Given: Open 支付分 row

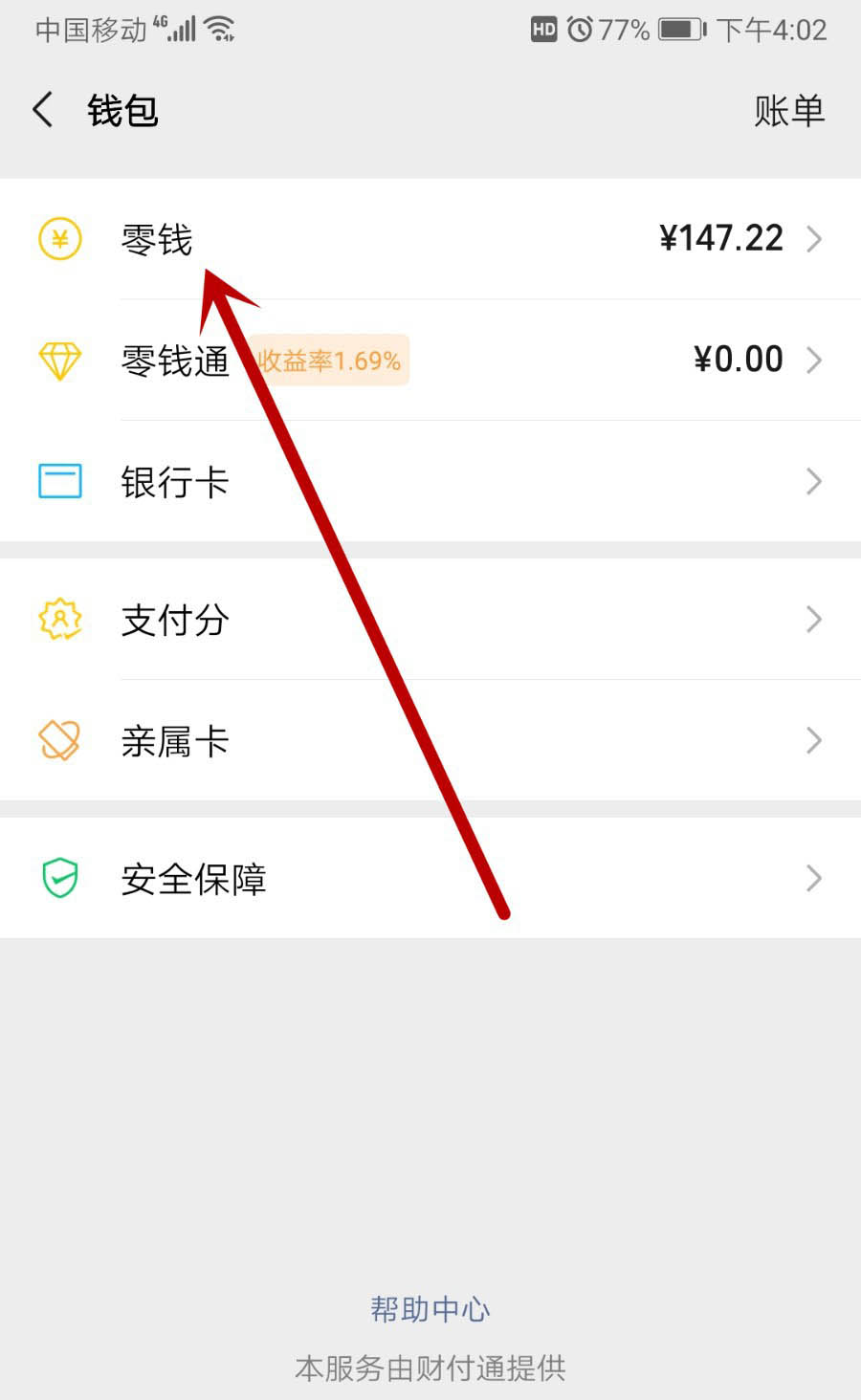Looking at the screenshot, I should coord(430,620).
